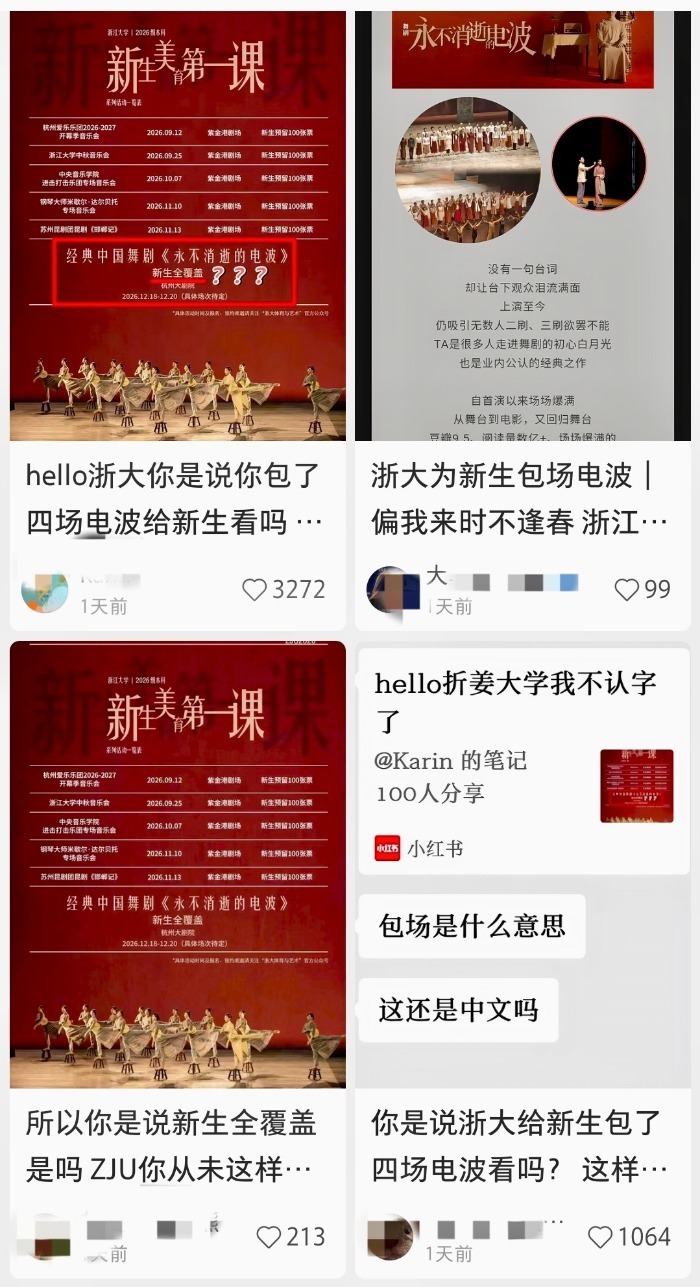Screen dimensions: 700x1287
Task: Open the post "浙大为新生包场电波｜偏我来时不逢春"
Action: pyautogui.click(x=520, y=498)
